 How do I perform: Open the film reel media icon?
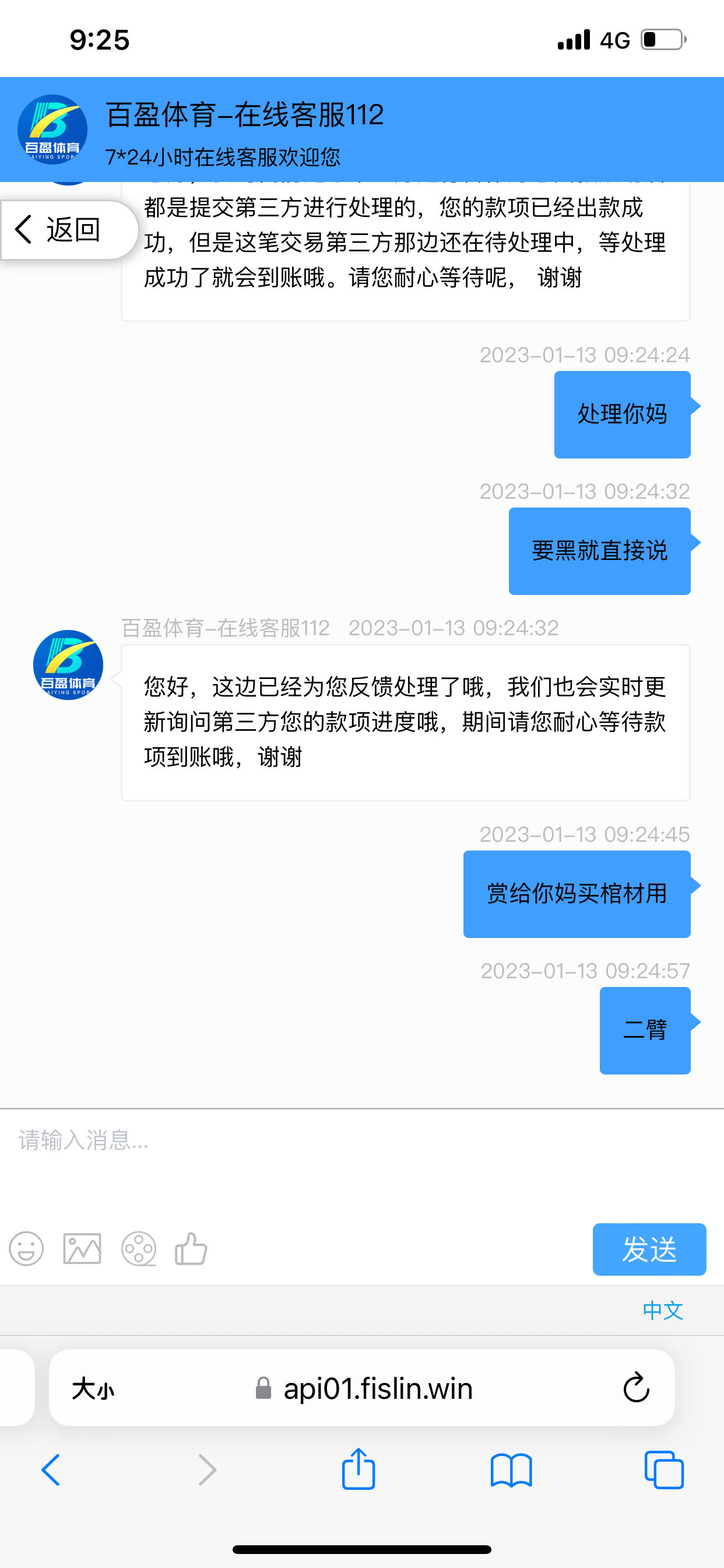139,1249
